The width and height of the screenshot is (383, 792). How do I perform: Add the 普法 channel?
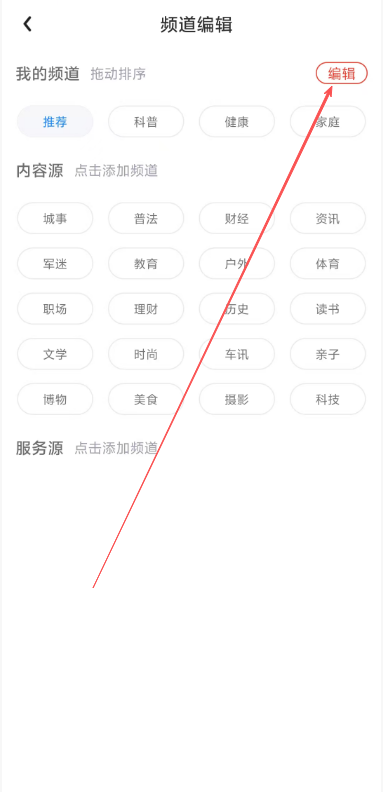pyautogui.click(x=146, y=218)
